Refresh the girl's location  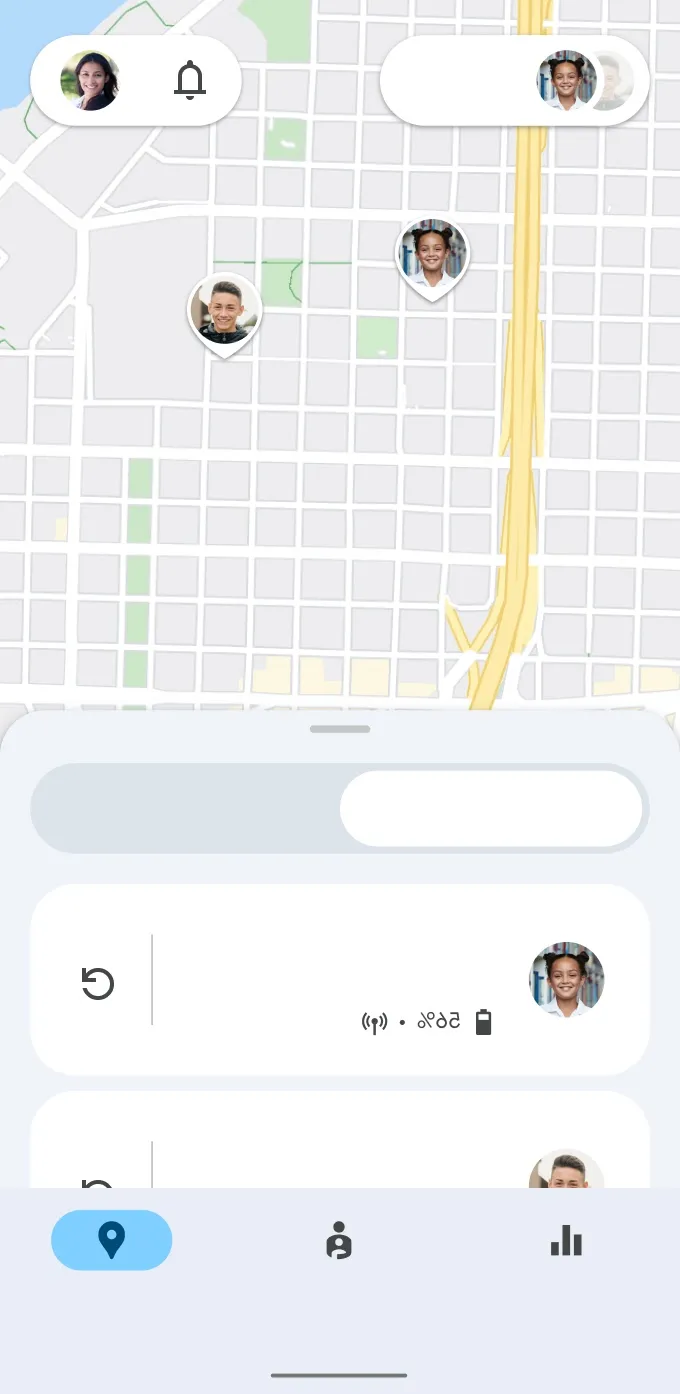[x=97, y=984]
